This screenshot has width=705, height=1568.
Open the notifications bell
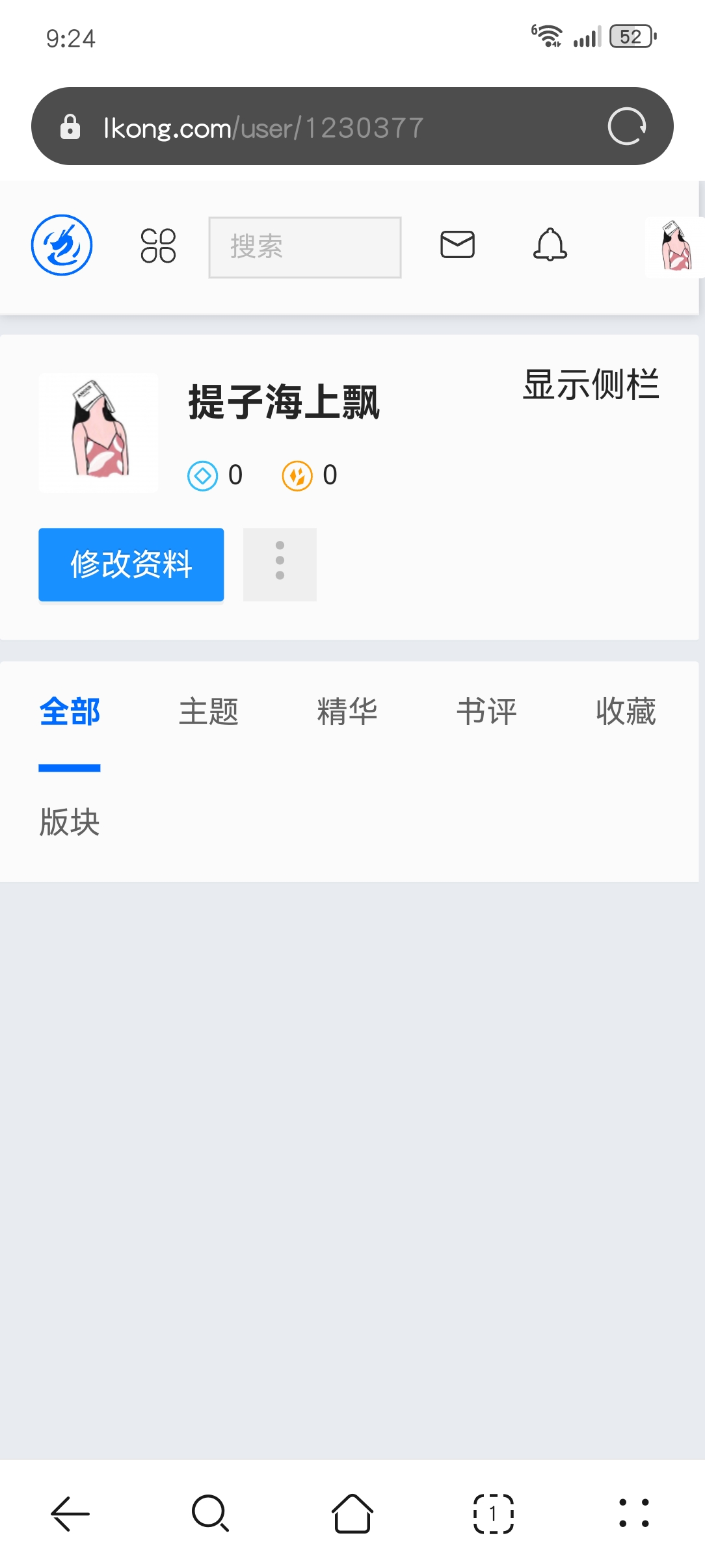pyautogui.click(x=550, y=244)
